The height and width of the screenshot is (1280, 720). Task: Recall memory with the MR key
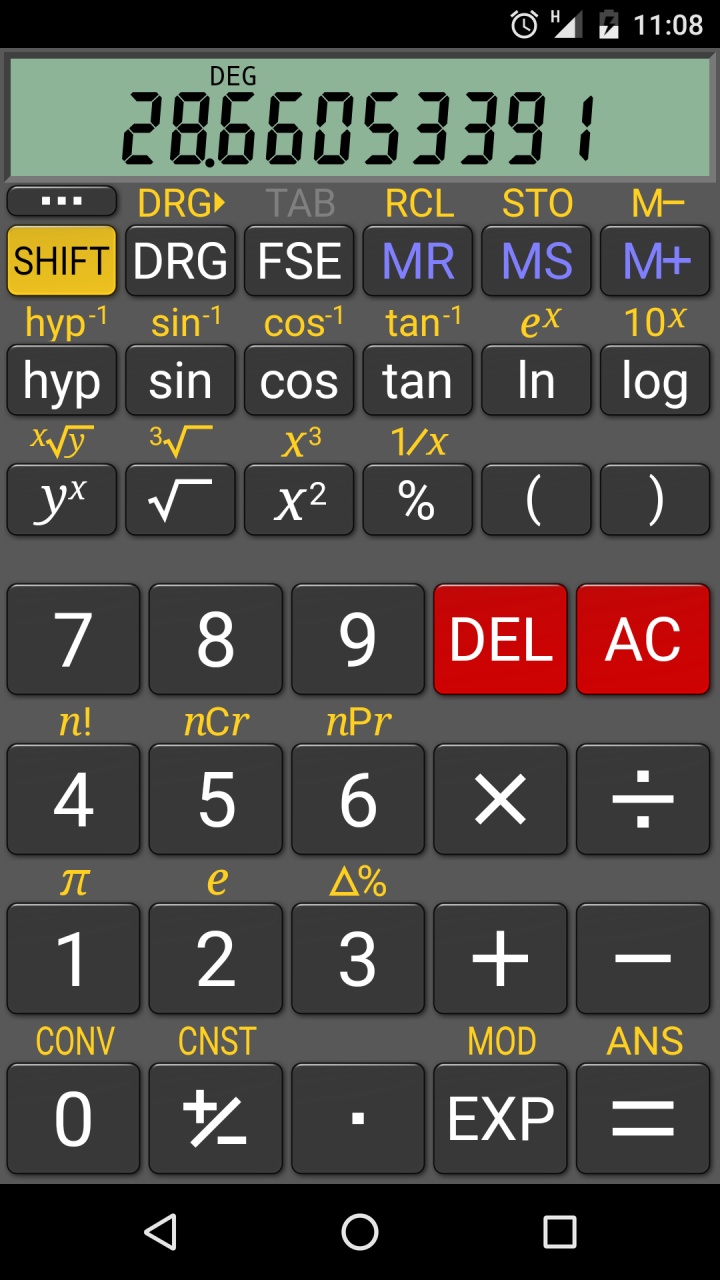[x=418, y=261]
